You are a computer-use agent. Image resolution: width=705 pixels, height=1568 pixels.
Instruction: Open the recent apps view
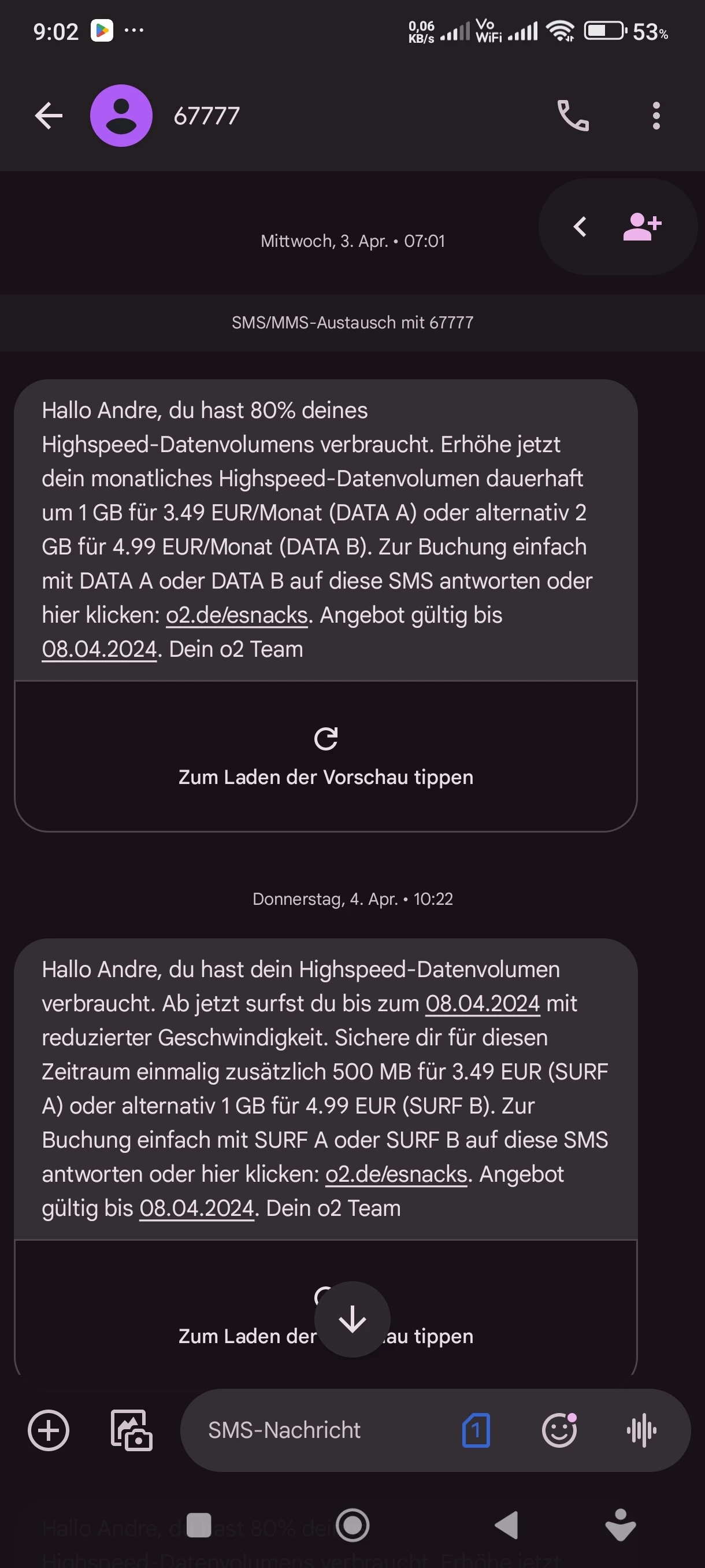pyautogui.click(x=198, y=1525)
